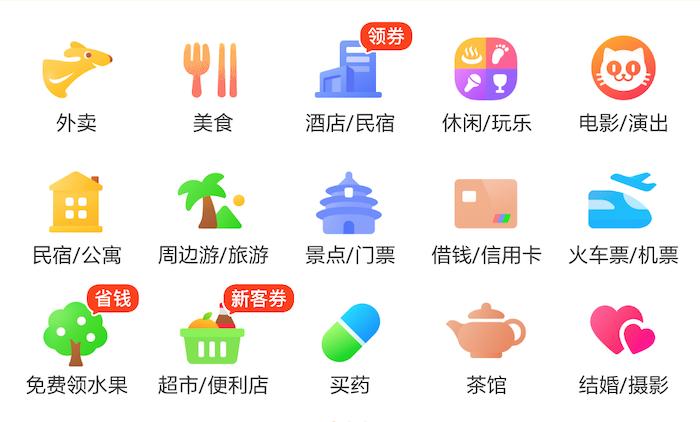Select 景点/门票 attraction tickets
This screenshot has height=422, width=700.
point(349,202)
